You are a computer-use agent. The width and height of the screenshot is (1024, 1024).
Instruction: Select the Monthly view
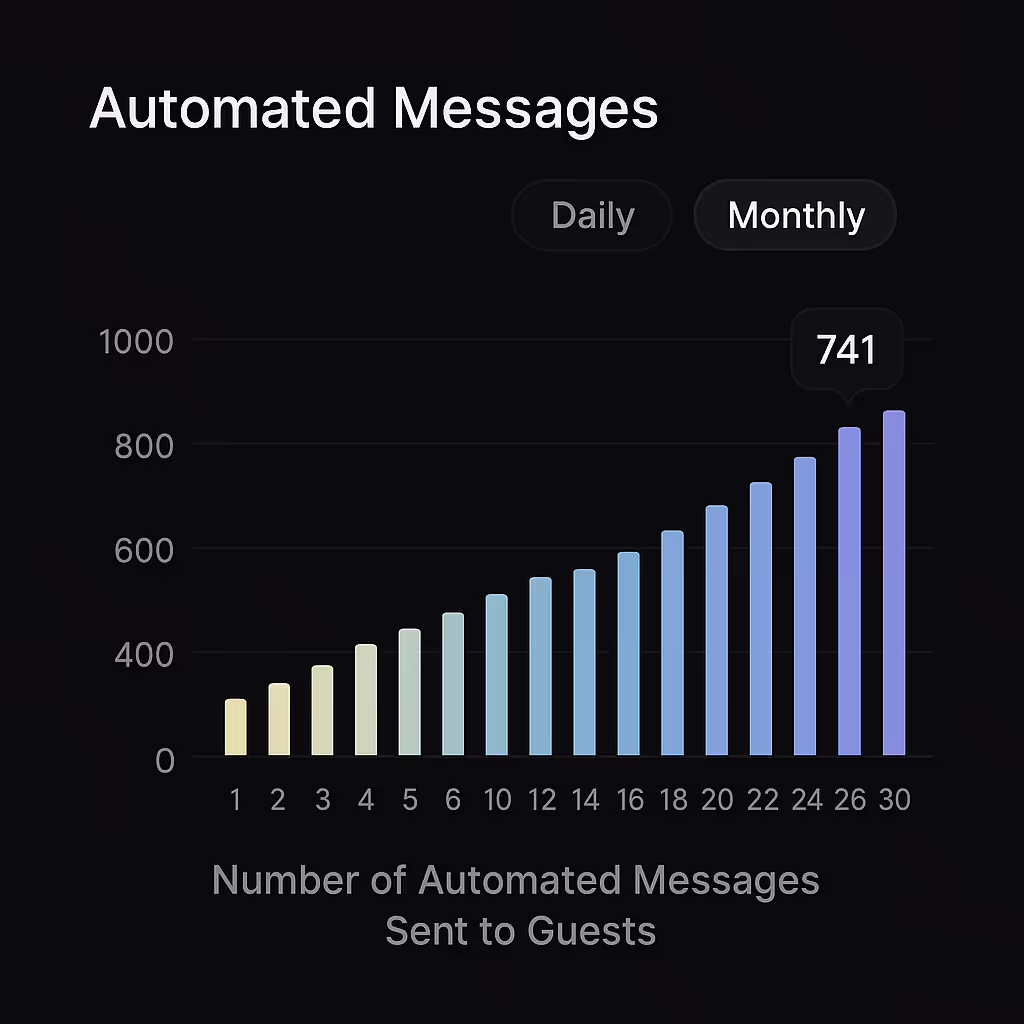(795, 216)
